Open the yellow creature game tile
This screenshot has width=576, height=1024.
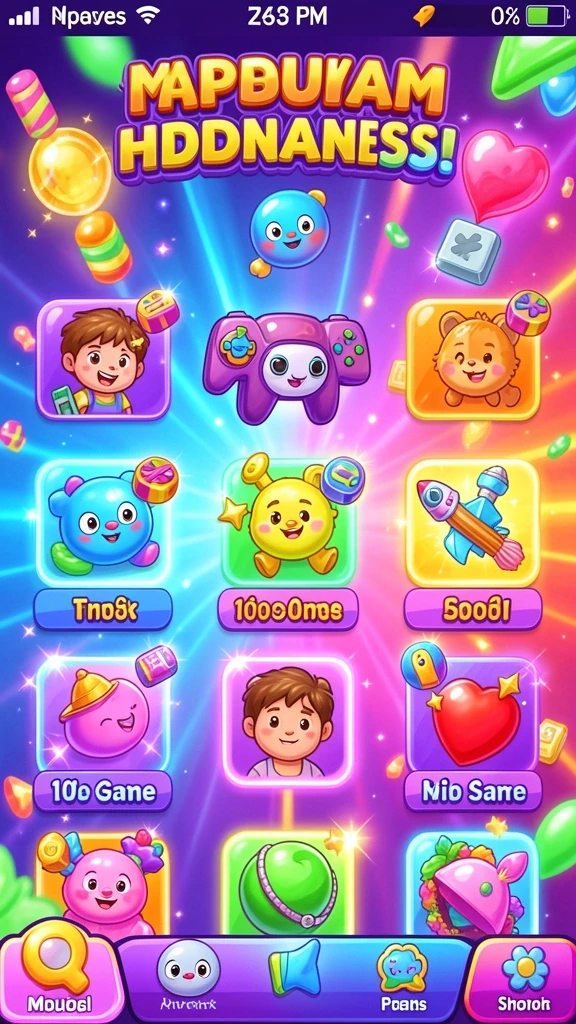tap(288, 522)
